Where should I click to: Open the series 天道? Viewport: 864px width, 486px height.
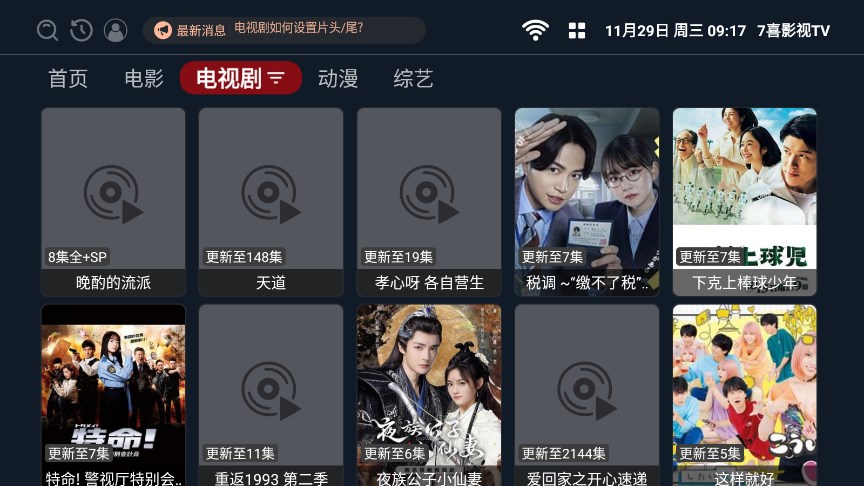click(271, 200)
